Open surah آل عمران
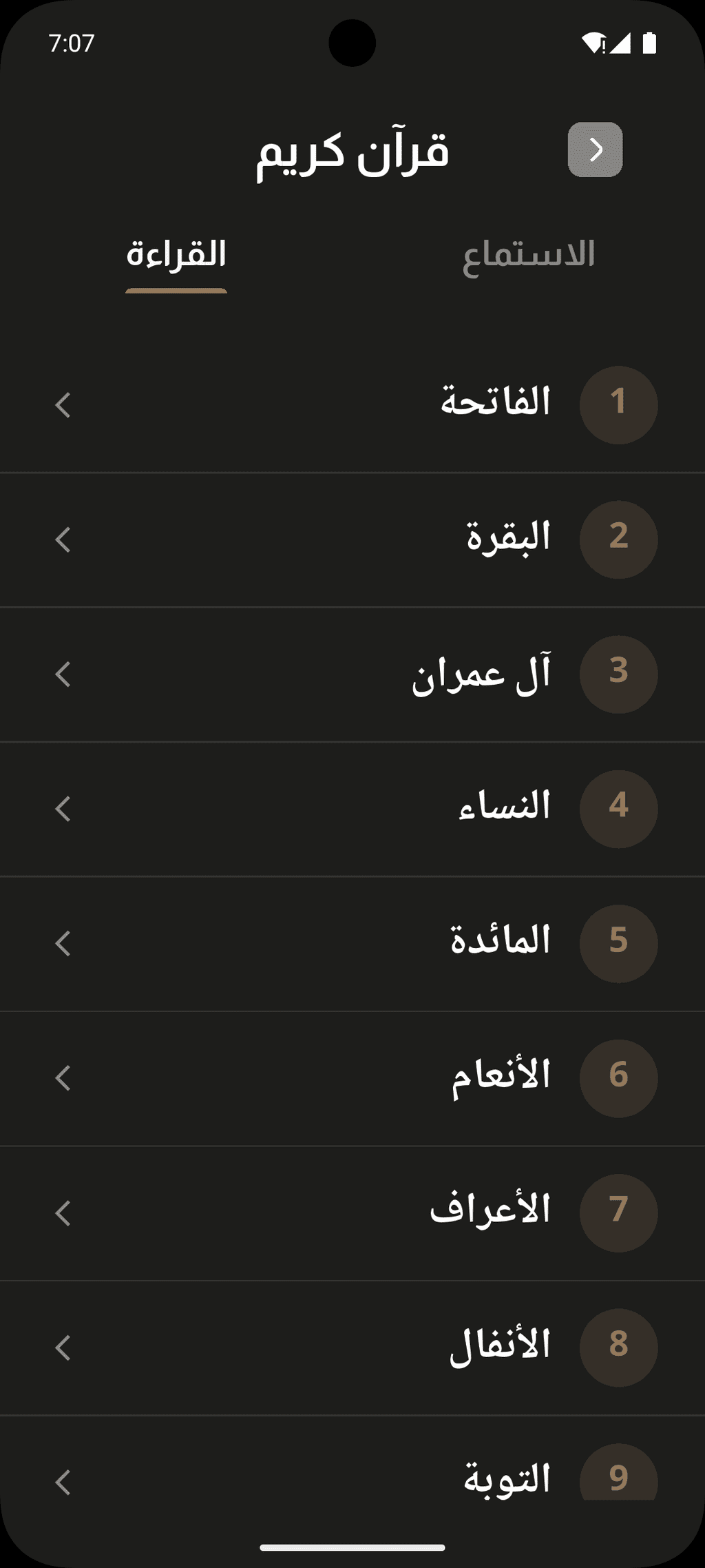Viewport: 705px width, 1568px height. (x=352, y=674)
